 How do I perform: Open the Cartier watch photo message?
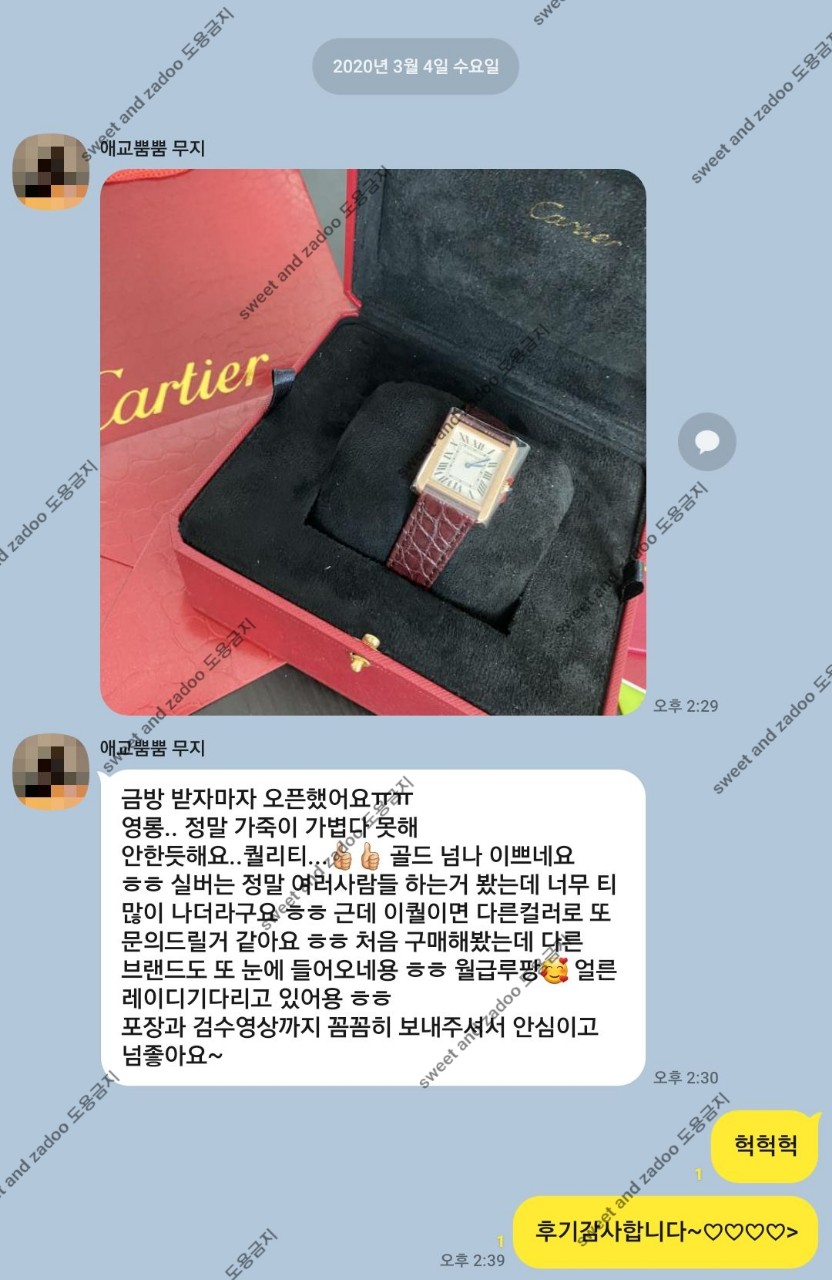click(372, 441)
